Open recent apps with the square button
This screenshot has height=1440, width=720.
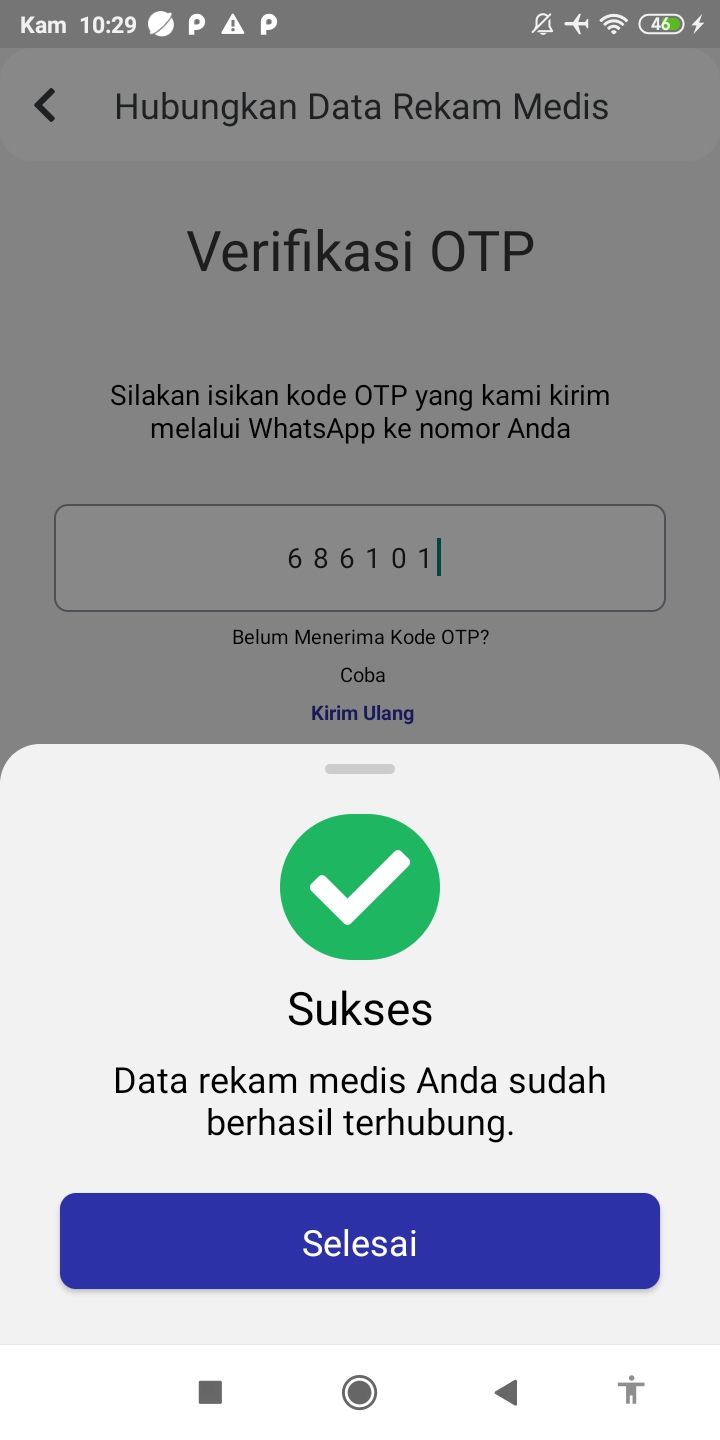[210, 1392]
